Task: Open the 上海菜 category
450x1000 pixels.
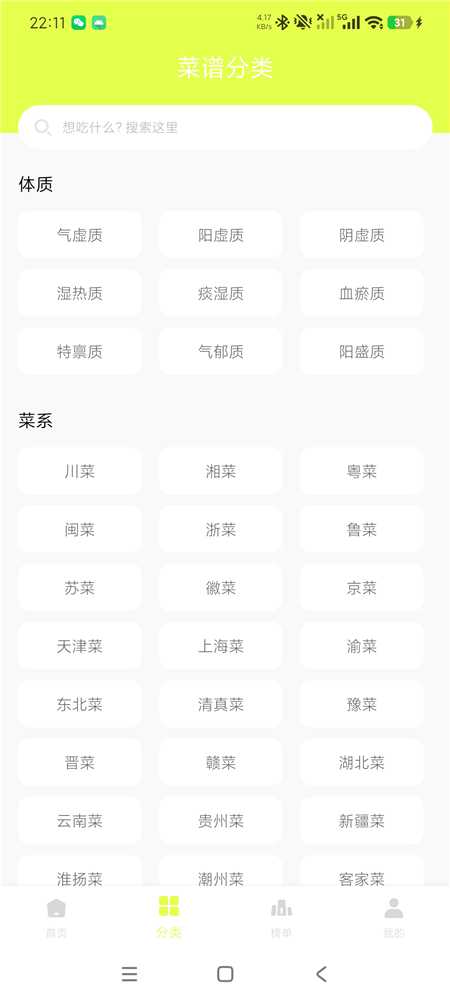Action: pos(221,646)
